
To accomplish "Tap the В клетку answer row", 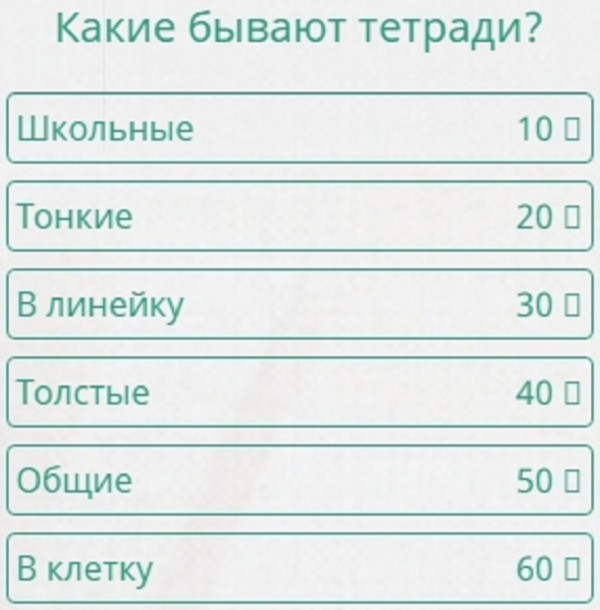I will (x=300, y=568).
